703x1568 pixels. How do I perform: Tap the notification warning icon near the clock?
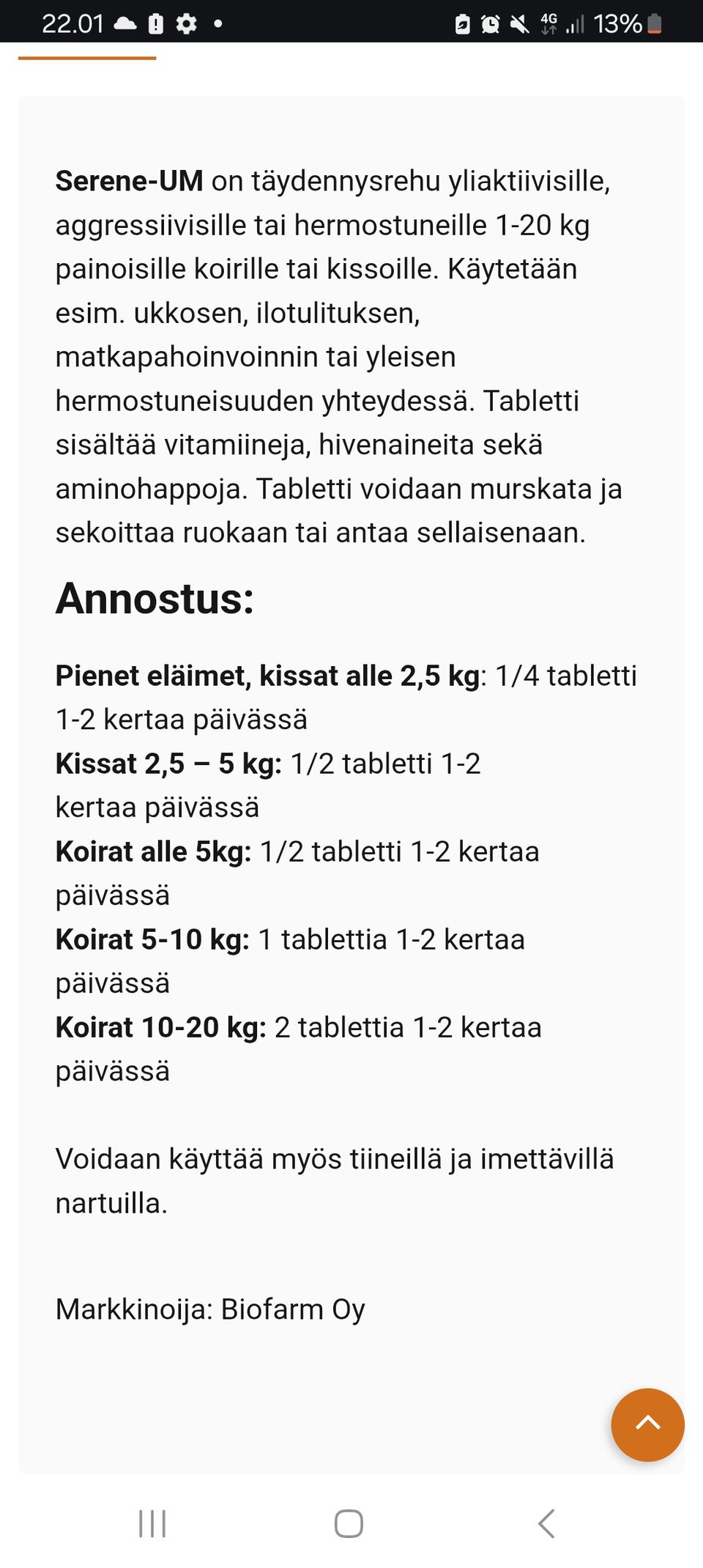click(x=156, y=24)
